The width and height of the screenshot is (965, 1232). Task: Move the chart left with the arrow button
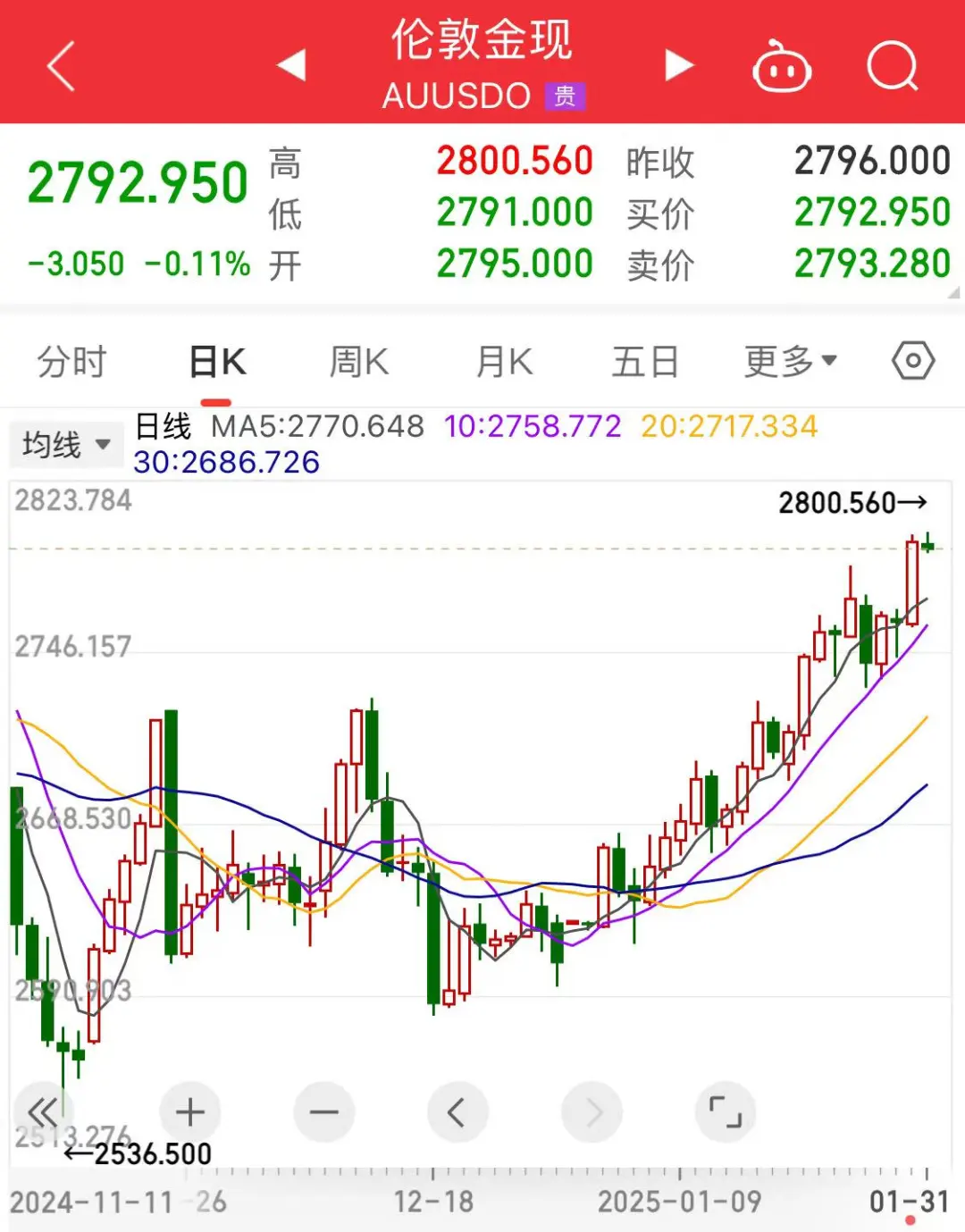coord(457,1112)
